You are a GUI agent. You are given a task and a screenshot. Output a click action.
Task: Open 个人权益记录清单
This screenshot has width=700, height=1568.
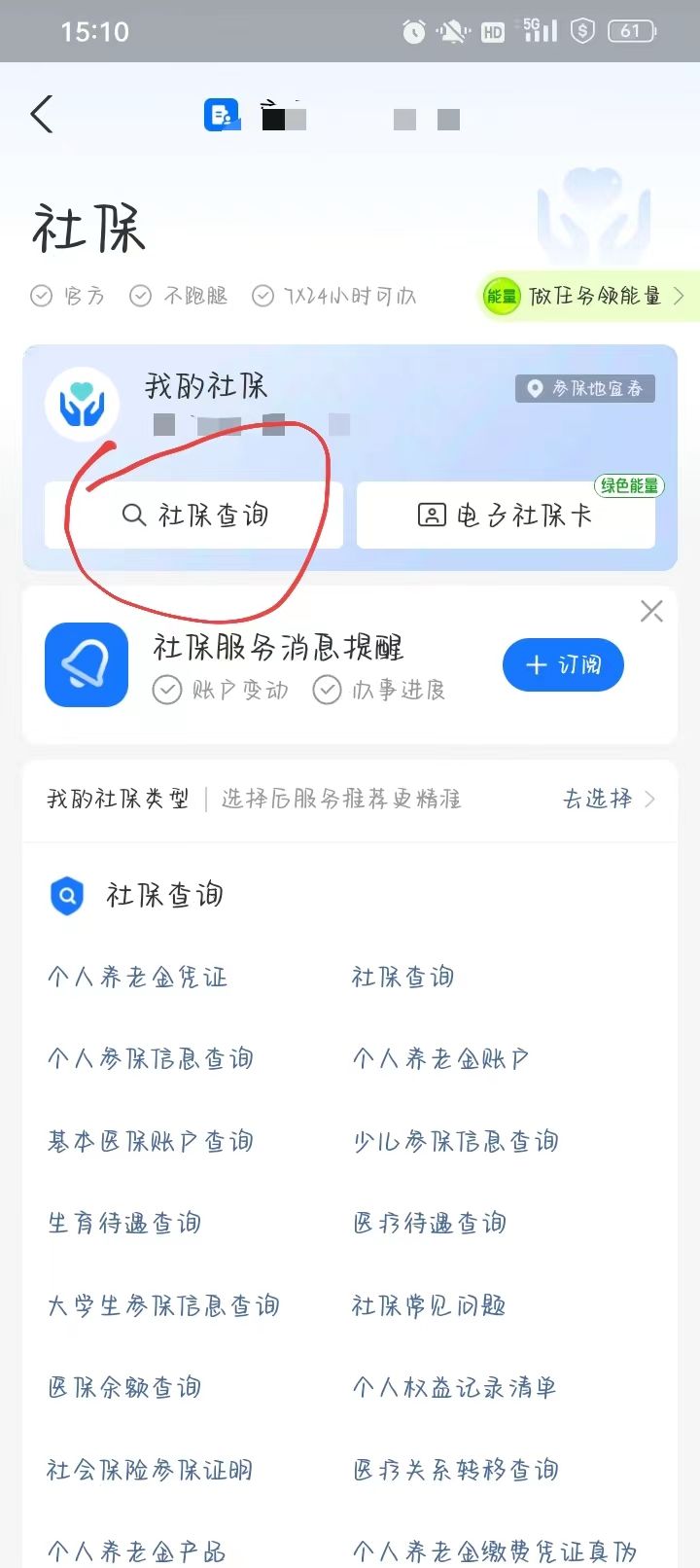454,1387
